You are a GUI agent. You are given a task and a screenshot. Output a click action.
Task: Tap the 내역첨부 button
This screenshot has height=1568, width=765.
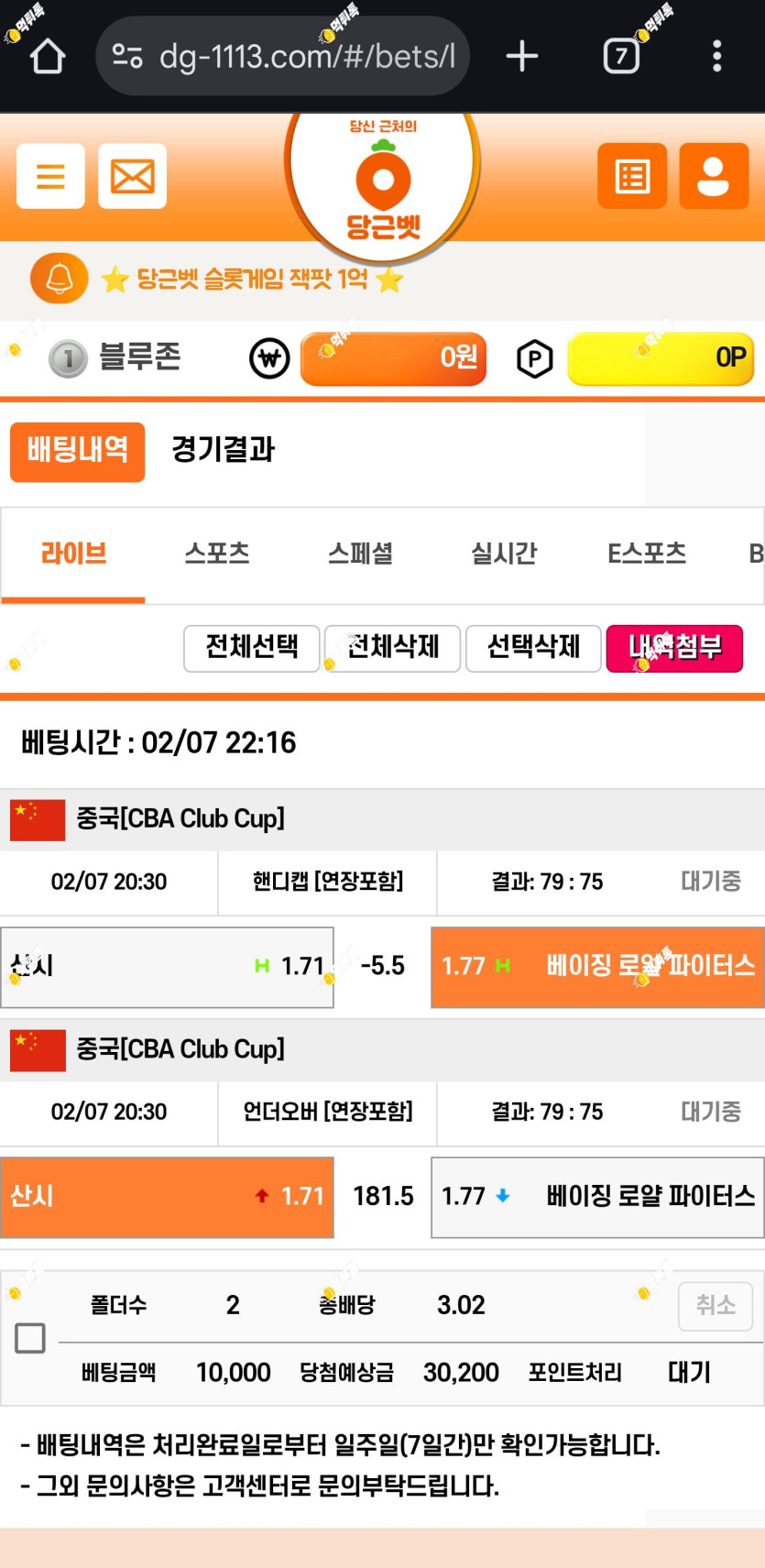[674, 648]
